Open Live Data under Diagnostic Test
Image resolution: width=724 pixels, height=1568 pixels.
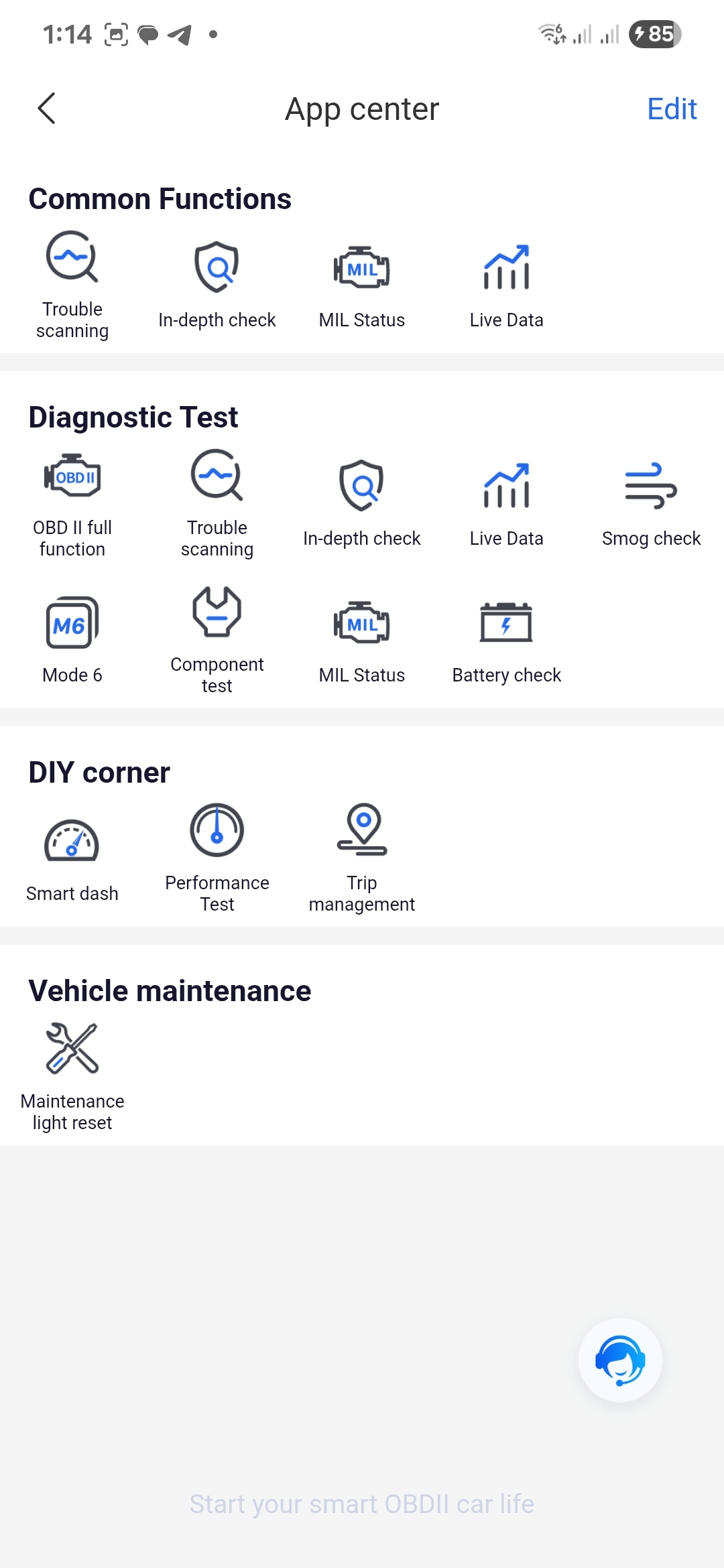click(x=507, y=504)
